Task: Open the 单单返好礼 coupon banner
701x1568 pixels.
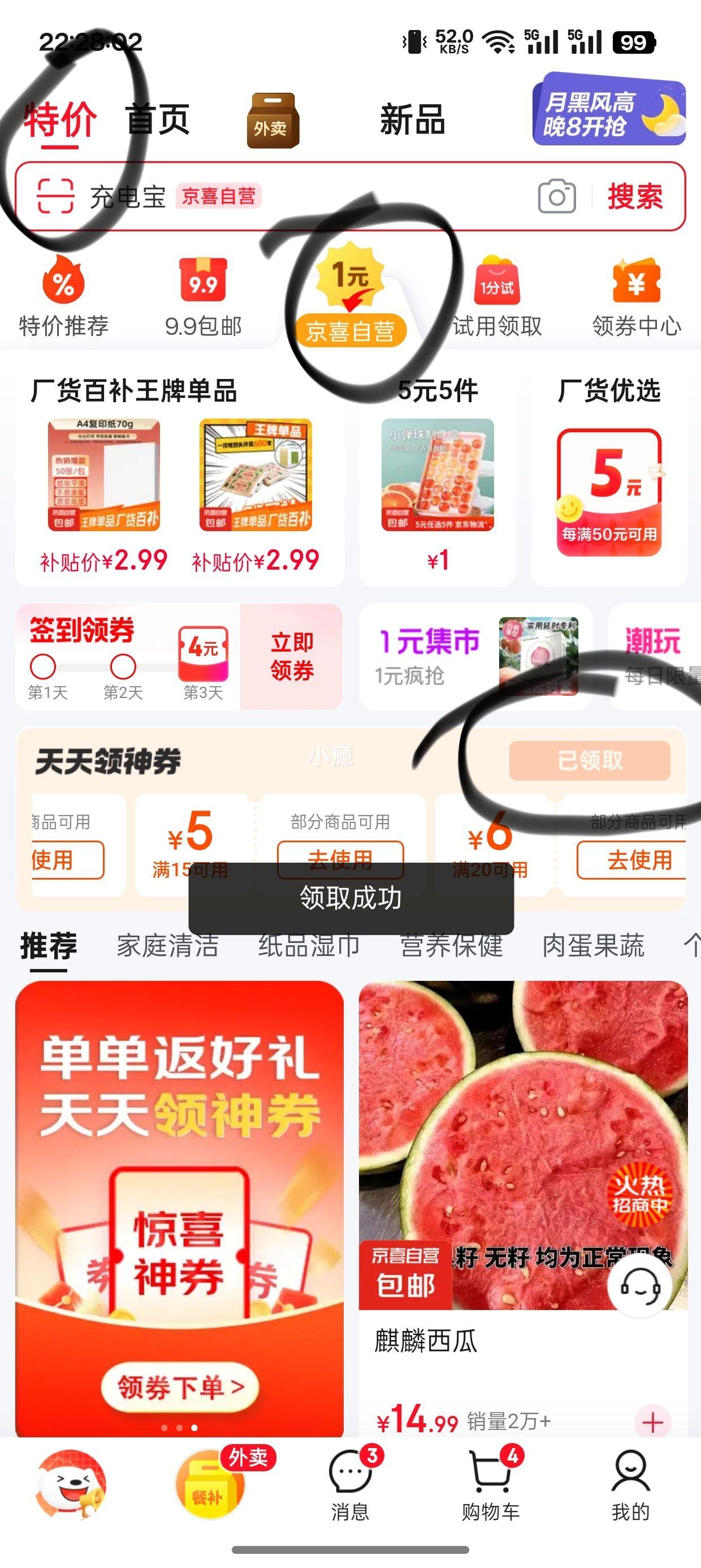Action: pos(180,1205)
